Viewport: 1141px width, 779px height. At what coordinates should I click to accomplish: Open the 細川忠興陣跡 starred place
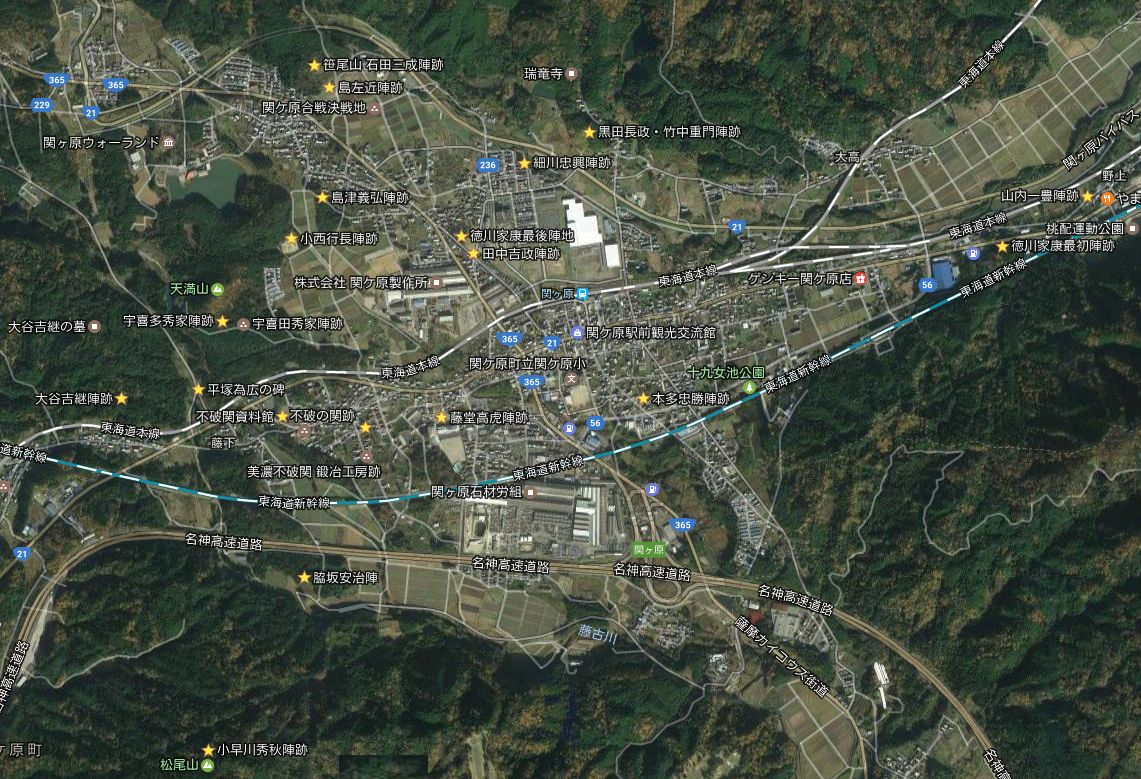[524, 163]
